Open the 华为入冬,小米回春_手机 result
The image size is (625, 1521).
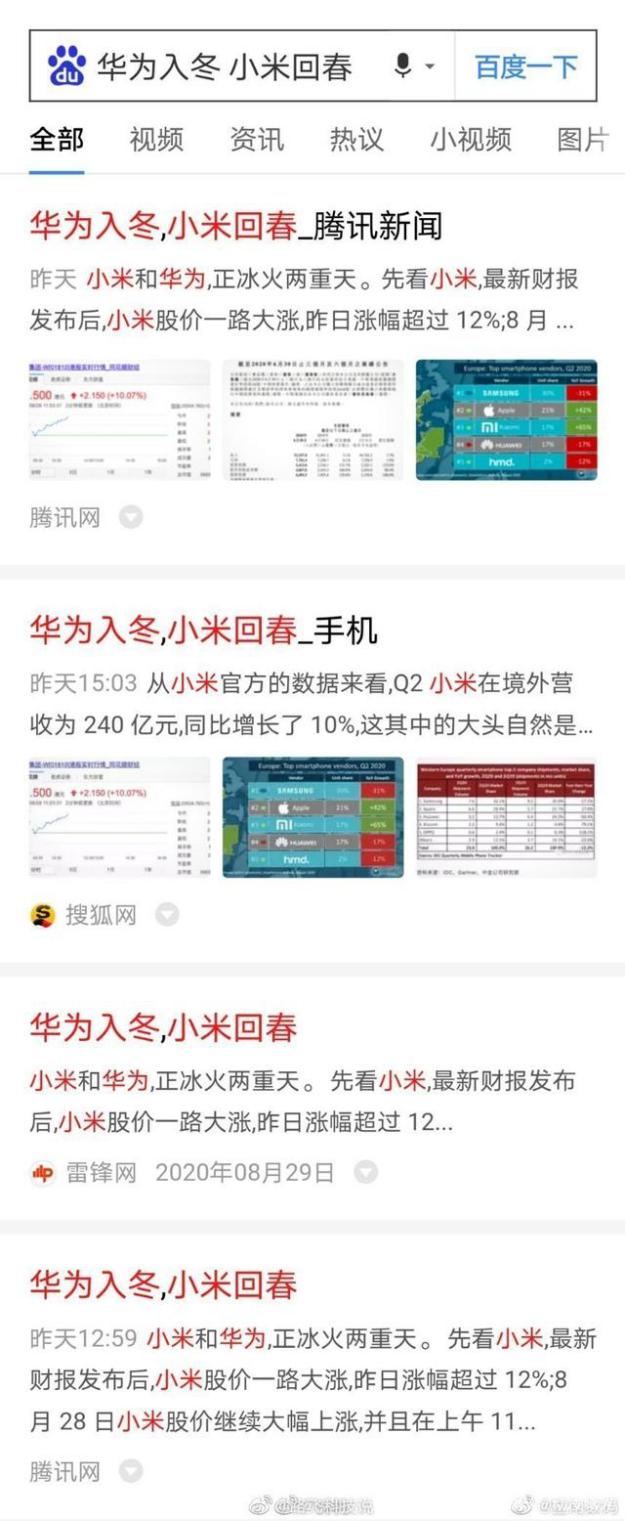click(x=204, y=630)
